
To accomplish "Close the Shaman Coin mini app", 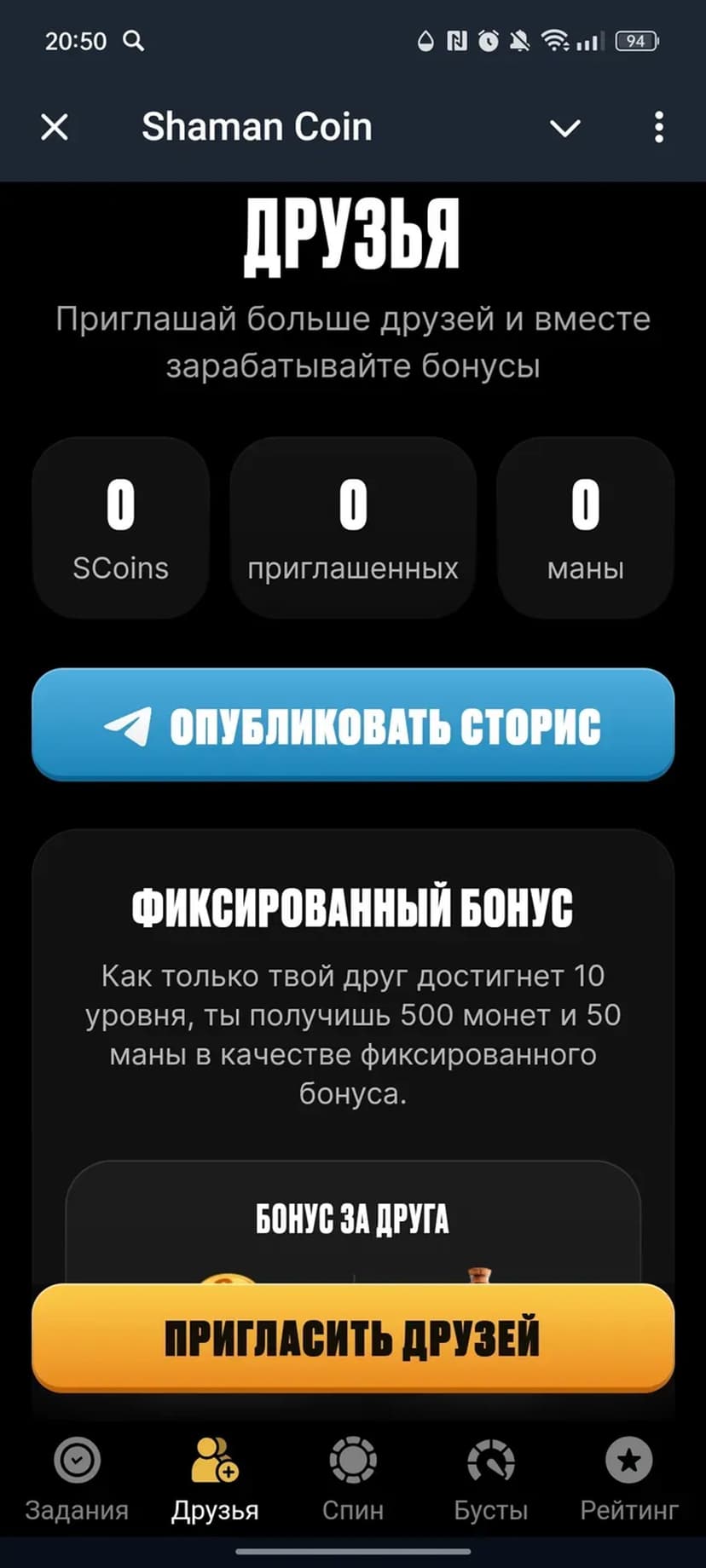I will click(x=55, y=128).
